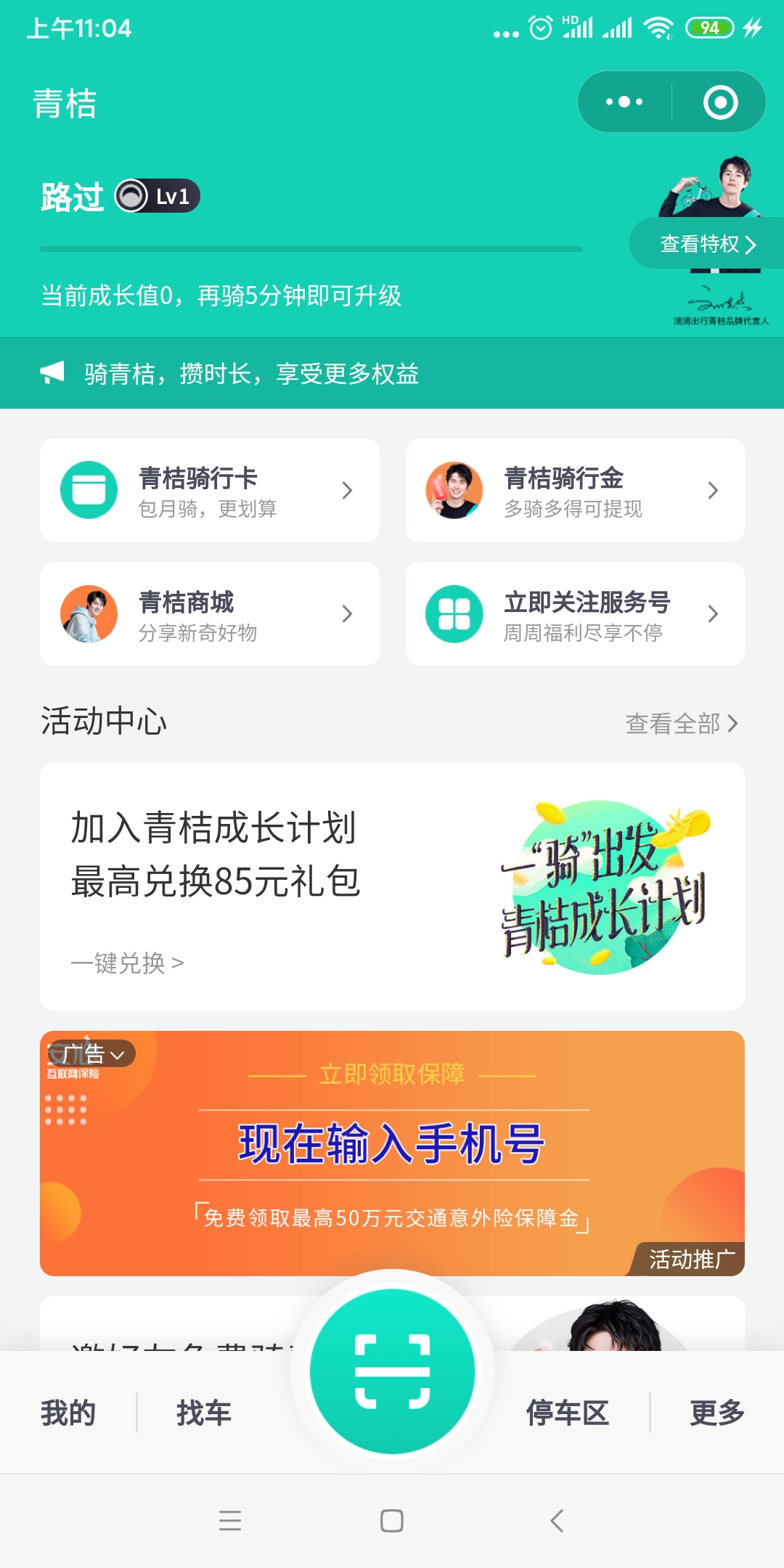784x1568 pixels.
Task: Tap the Lv1 level badge
Action: pyautogui.click(x=159, y=196)
